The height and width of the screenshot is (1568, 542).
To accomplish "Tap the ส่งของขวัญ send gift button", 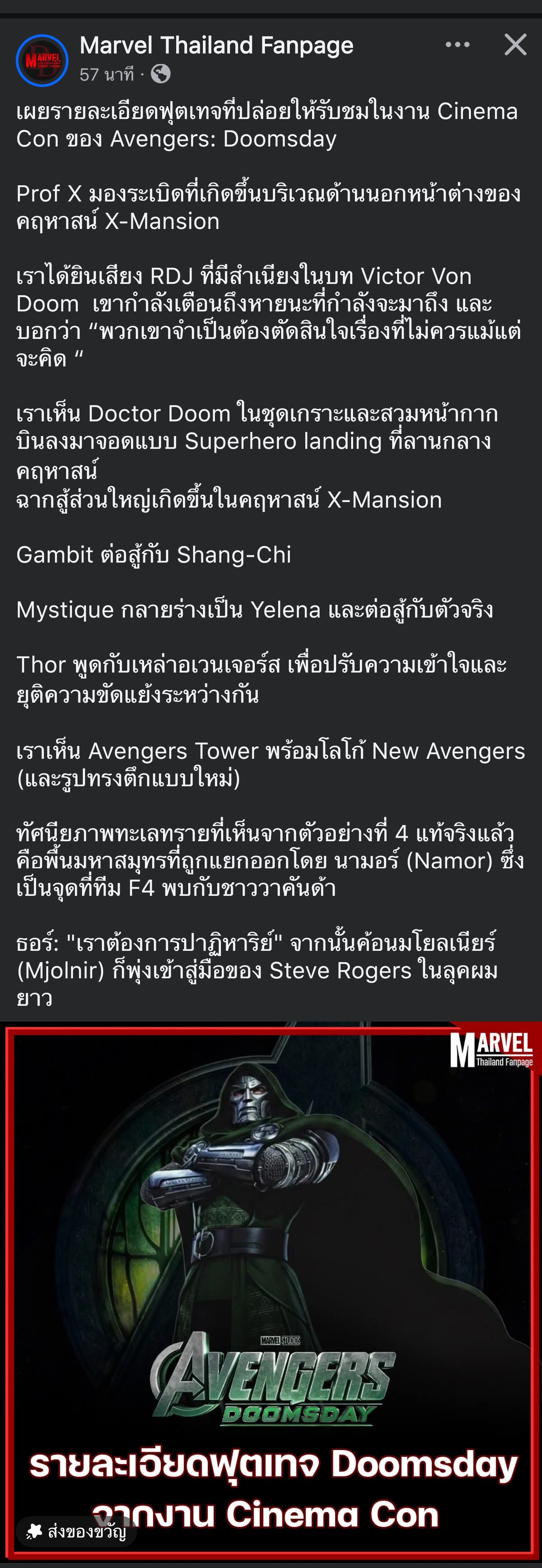I will (77, 1531).
